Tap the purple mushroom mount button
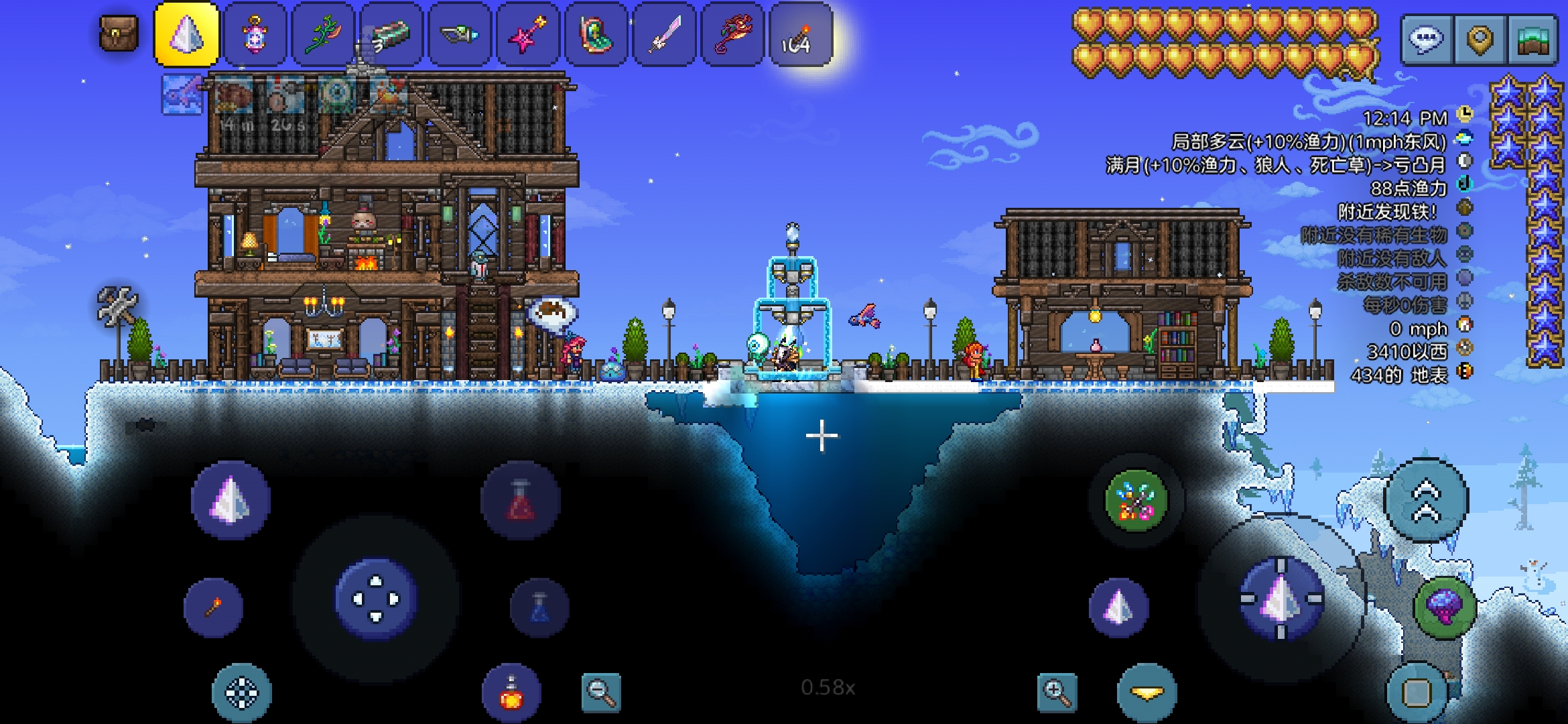The height and width of the screenshot is (724, 1568). [1445, 607]
